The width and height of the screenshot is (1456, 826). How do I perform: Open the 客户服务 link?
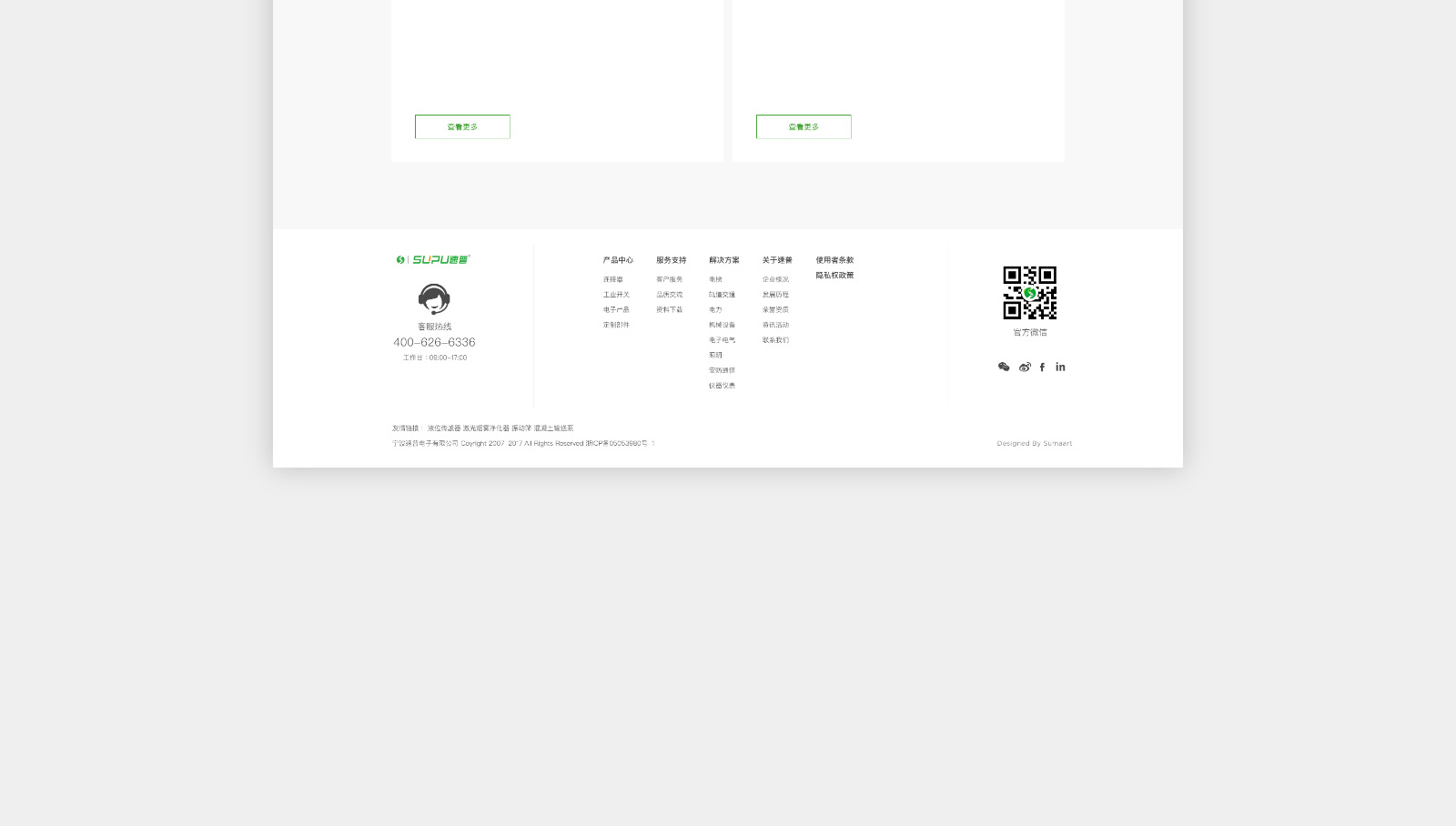tap(669, 279)
